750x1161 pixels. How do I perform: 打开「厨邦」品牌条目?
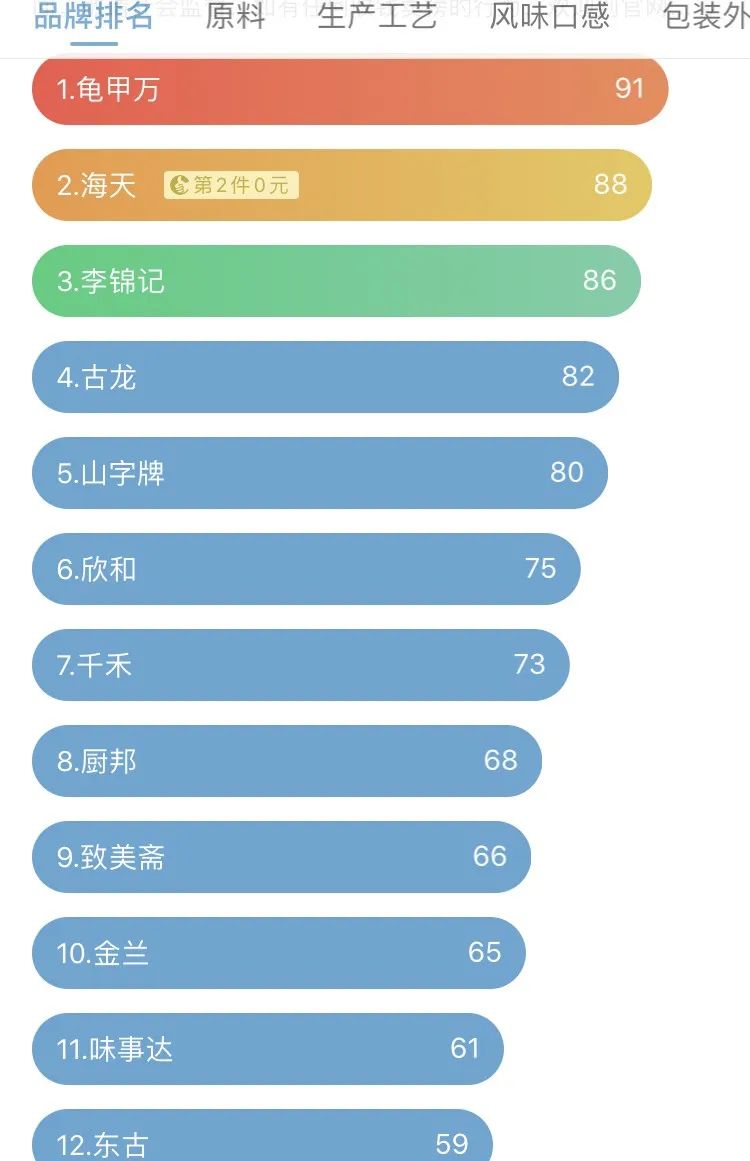point(285,761)
